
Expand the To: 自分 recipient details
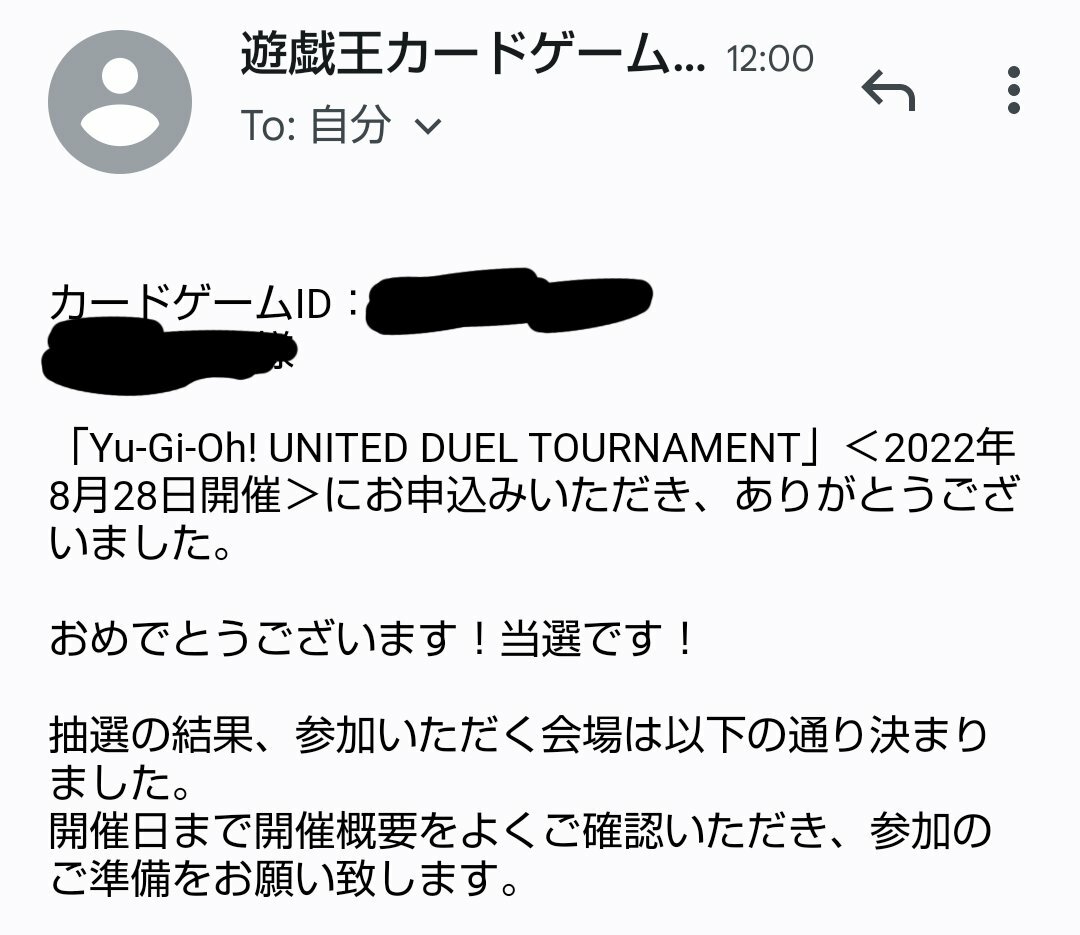click(x=427, y=127)
